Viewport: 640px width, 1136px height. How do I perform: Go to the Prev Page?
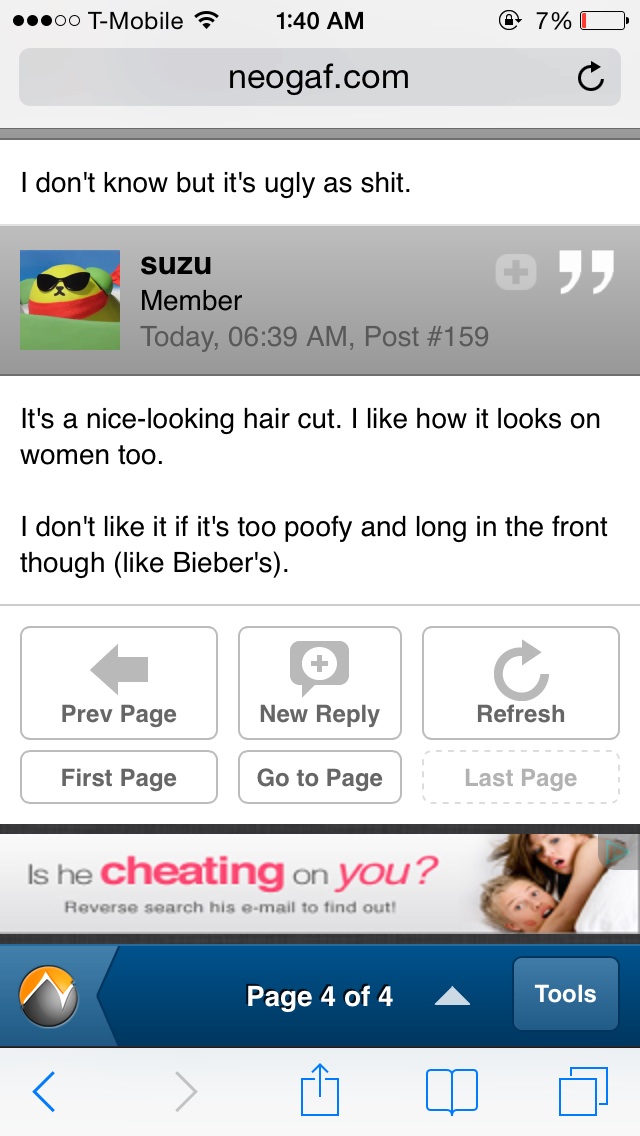(119, 682)
